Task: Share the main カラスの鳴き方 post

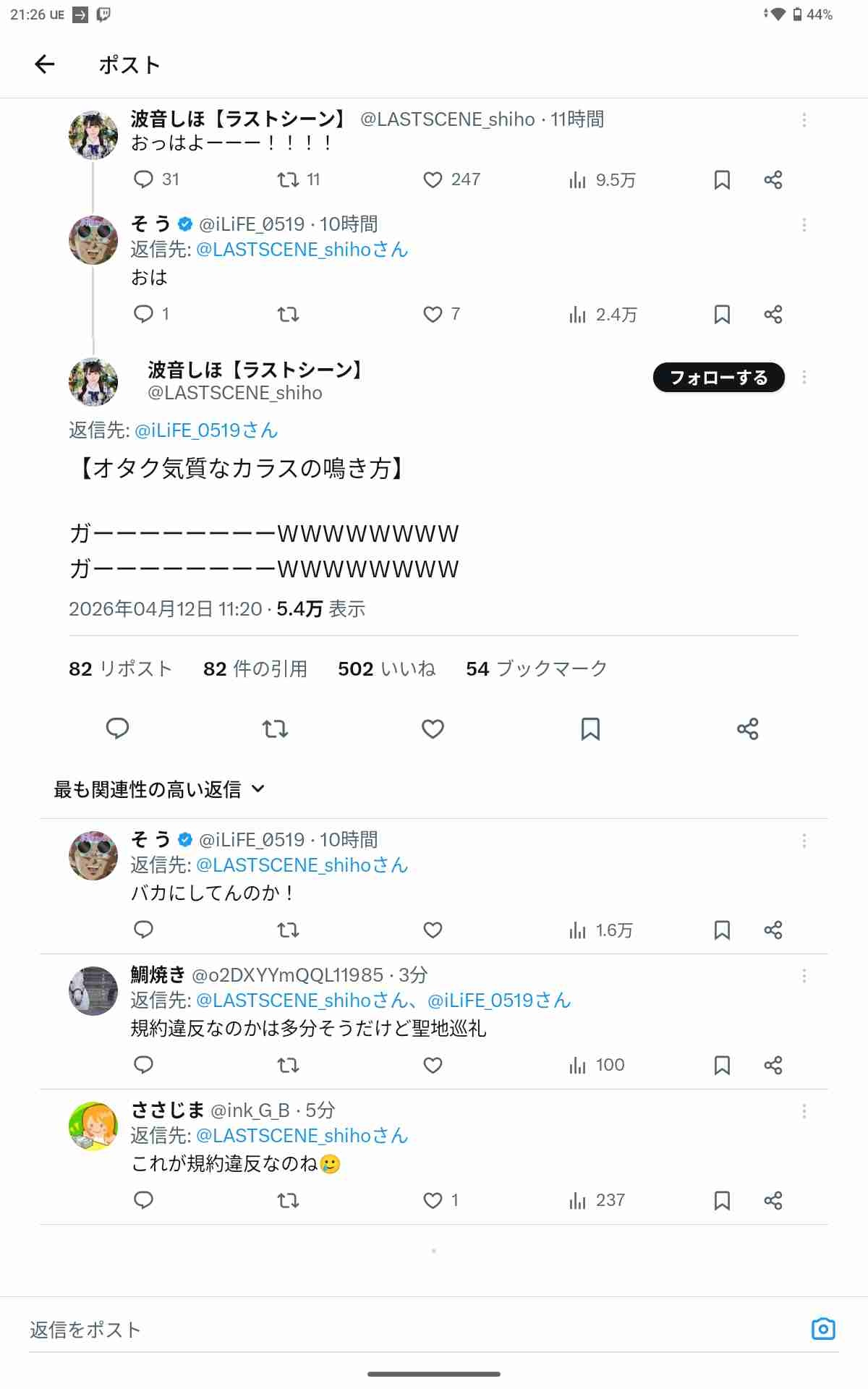Action: [x=747, y=729]
